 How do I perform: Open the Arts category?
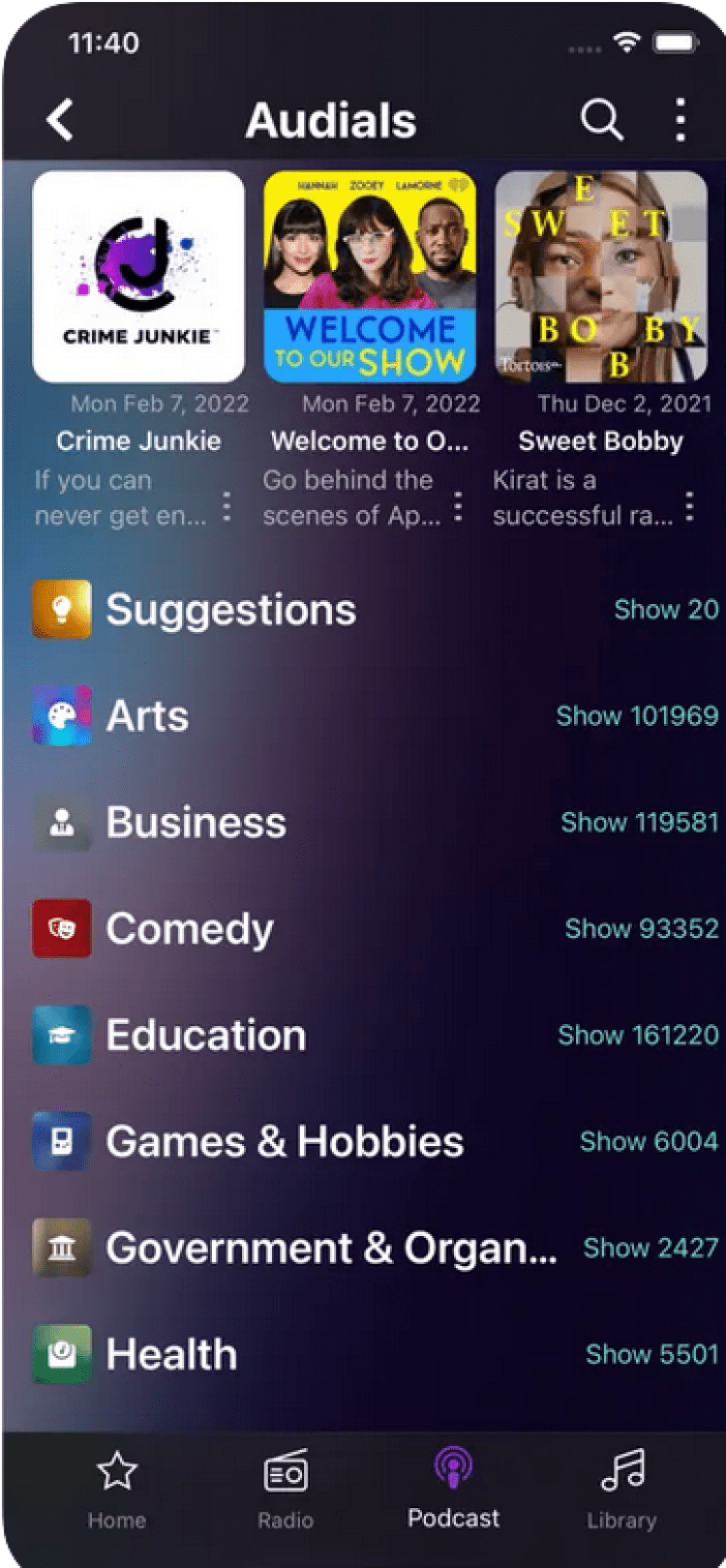[x=147, y=716]
